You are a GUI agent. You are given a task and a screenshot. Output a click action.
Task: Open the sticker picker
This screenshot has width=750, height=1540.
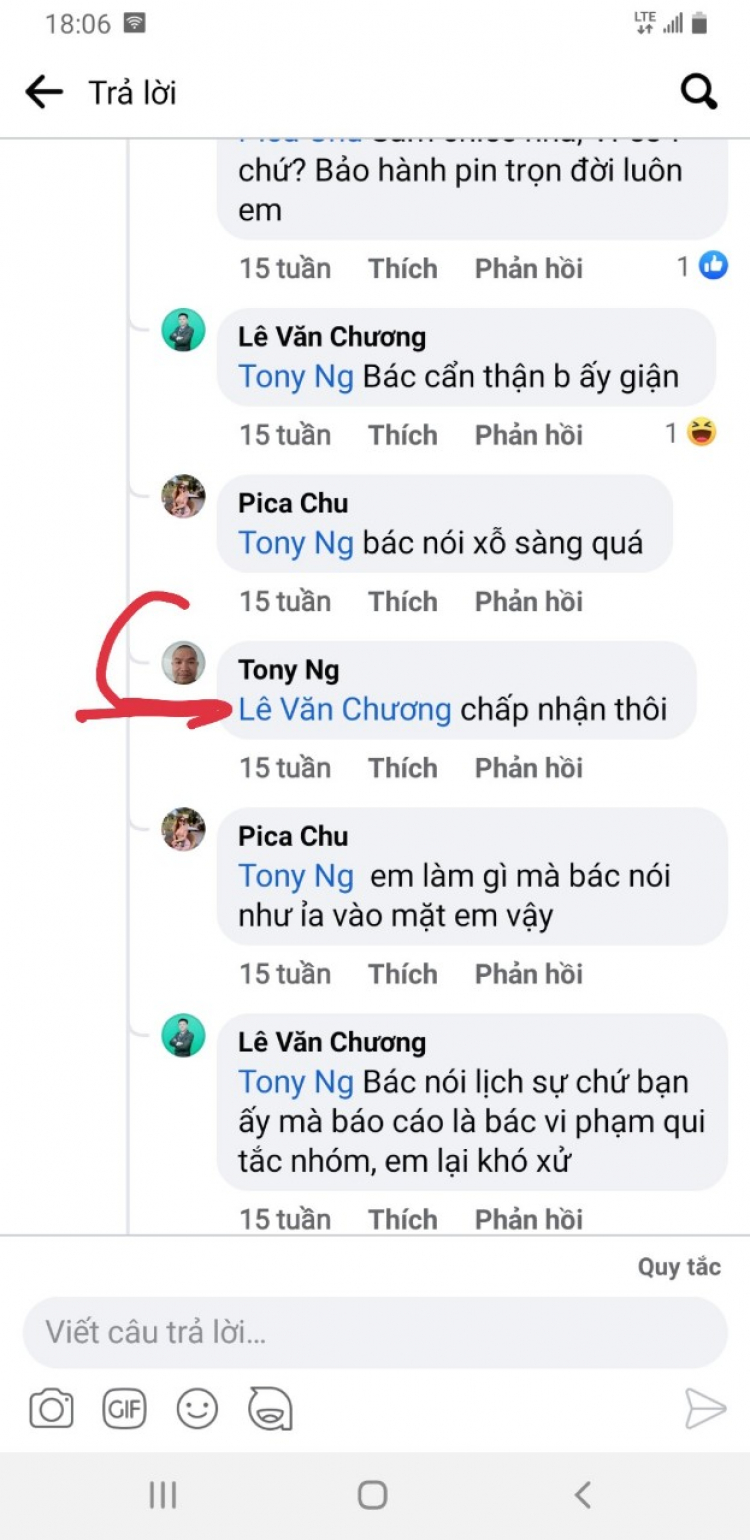tap(270, 1409)
